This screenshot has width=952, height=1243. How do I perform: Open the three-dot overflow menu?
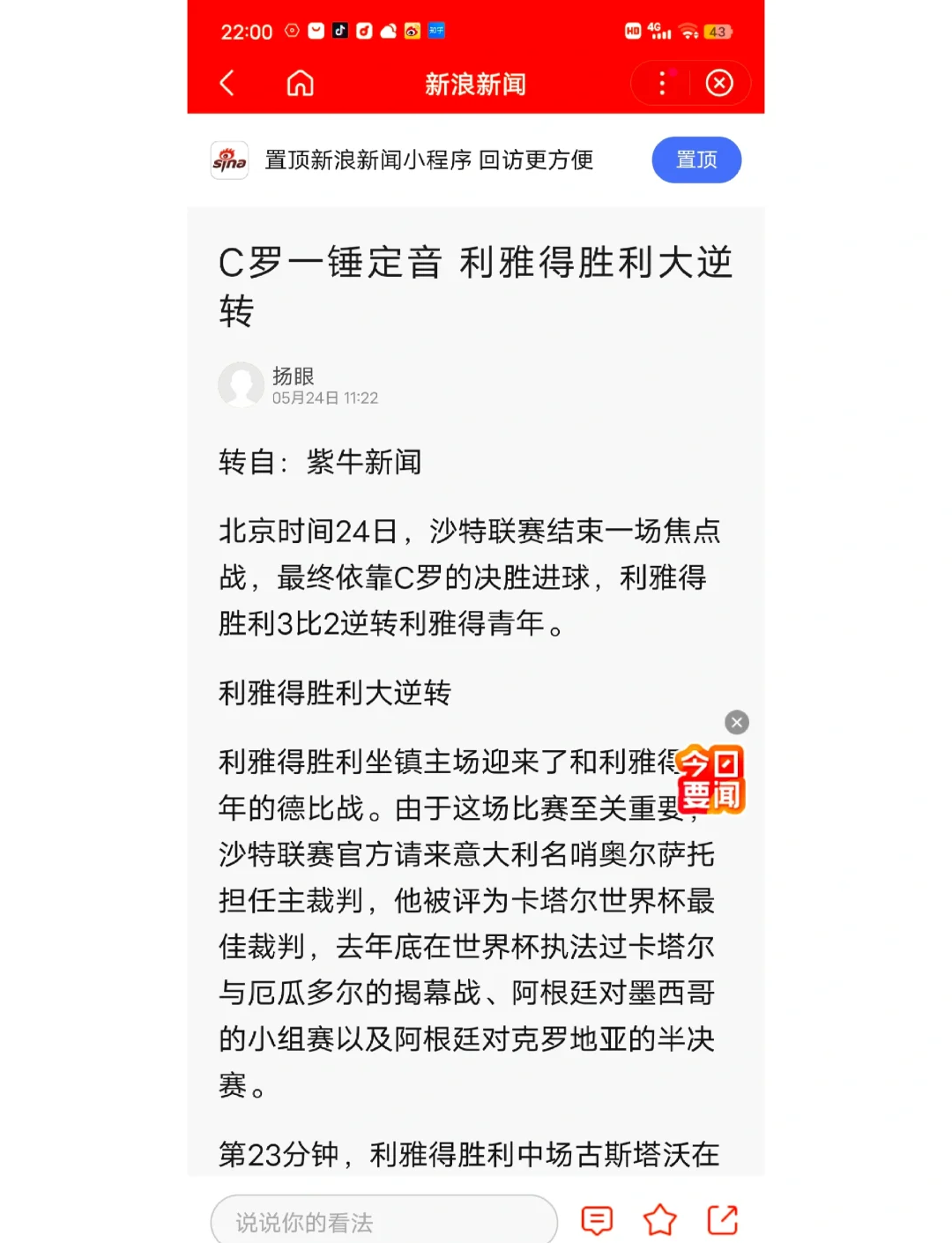[662, 84]
